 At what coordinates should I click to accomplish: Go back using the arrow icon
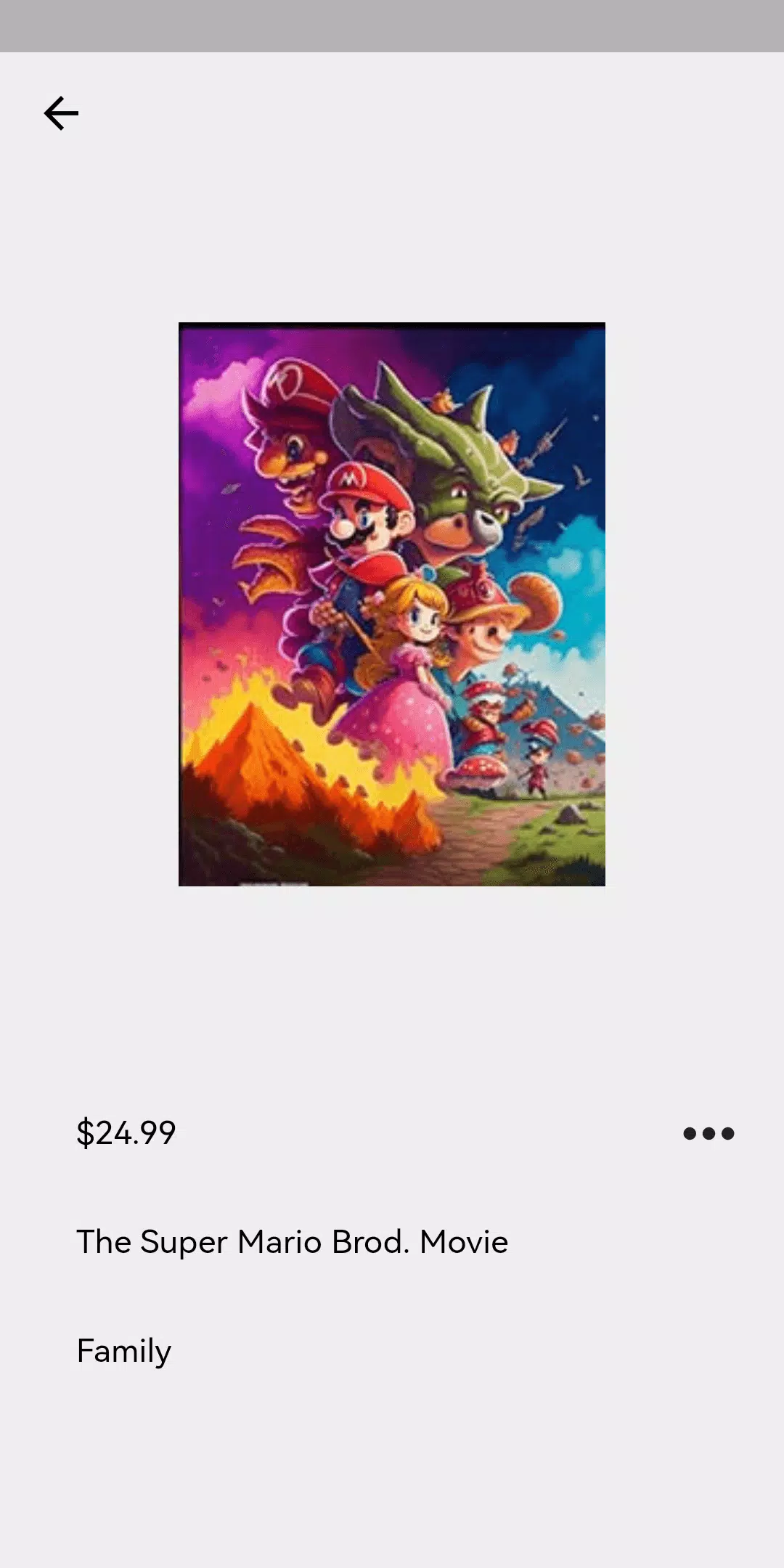pos(61,113)
